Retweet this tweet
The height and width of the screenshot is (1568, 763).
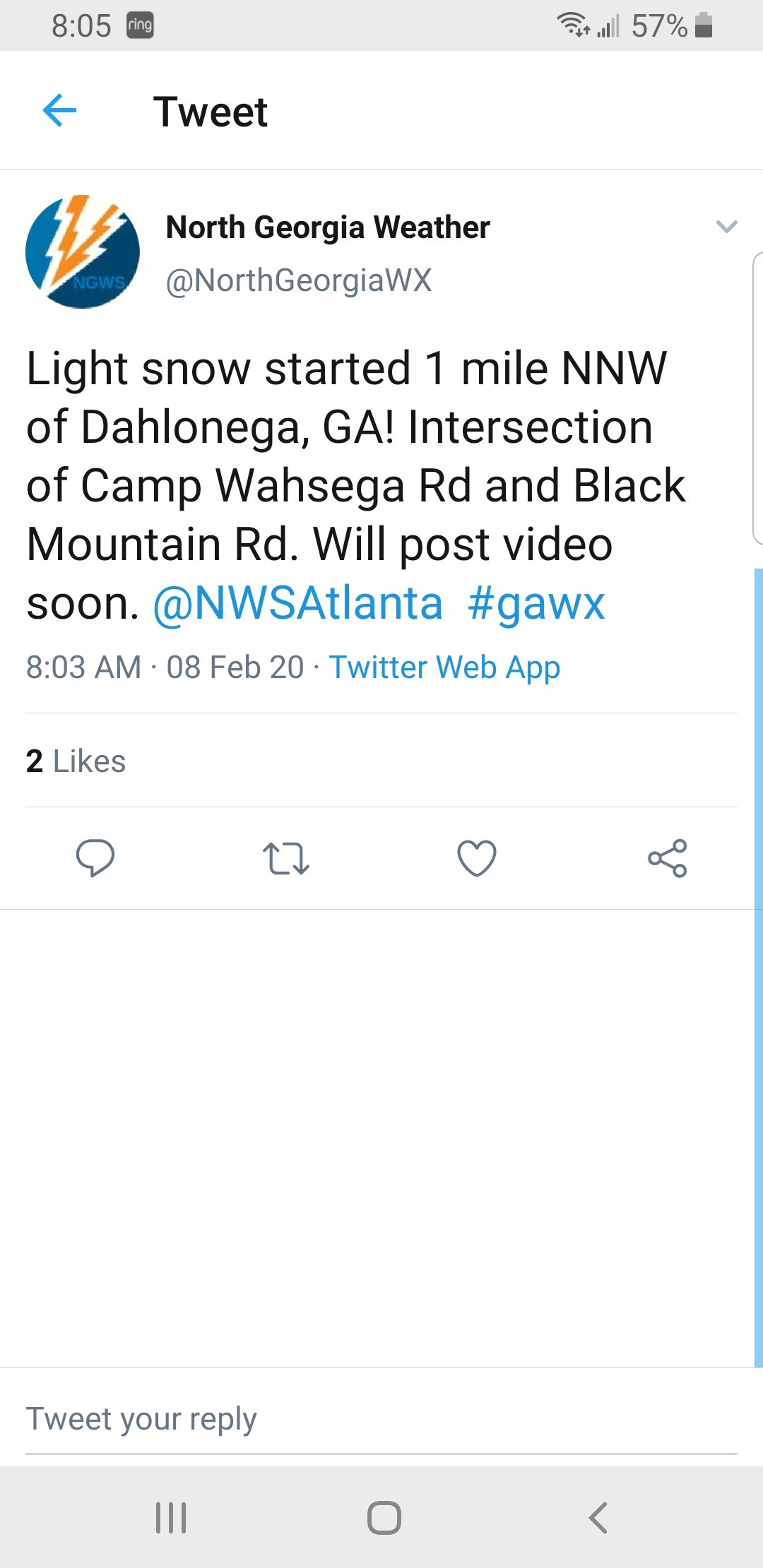(285, 858)
